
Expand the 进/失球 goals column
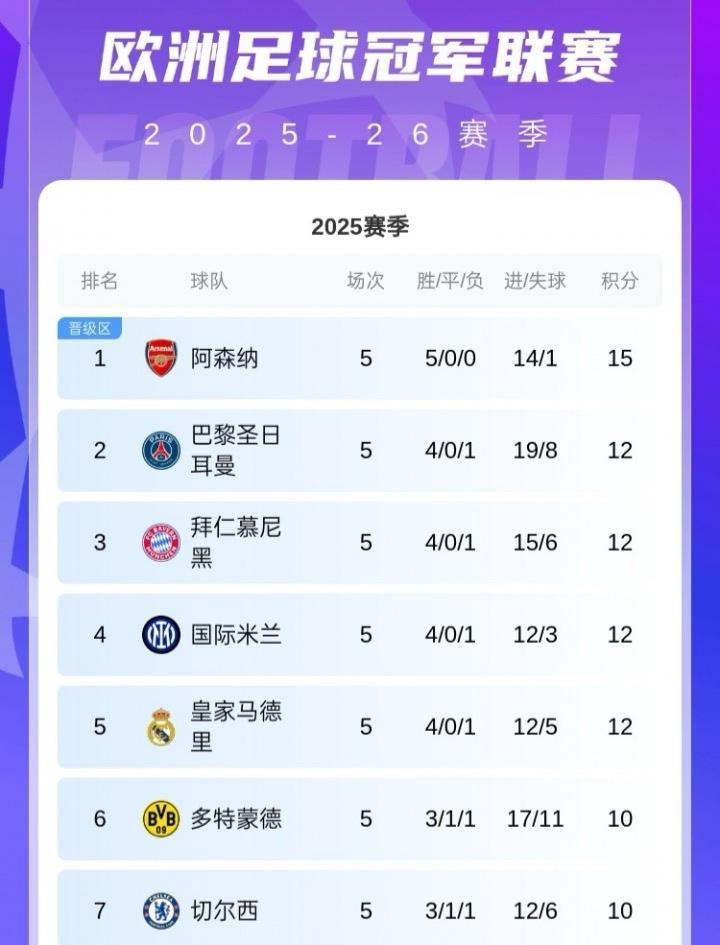534,281
